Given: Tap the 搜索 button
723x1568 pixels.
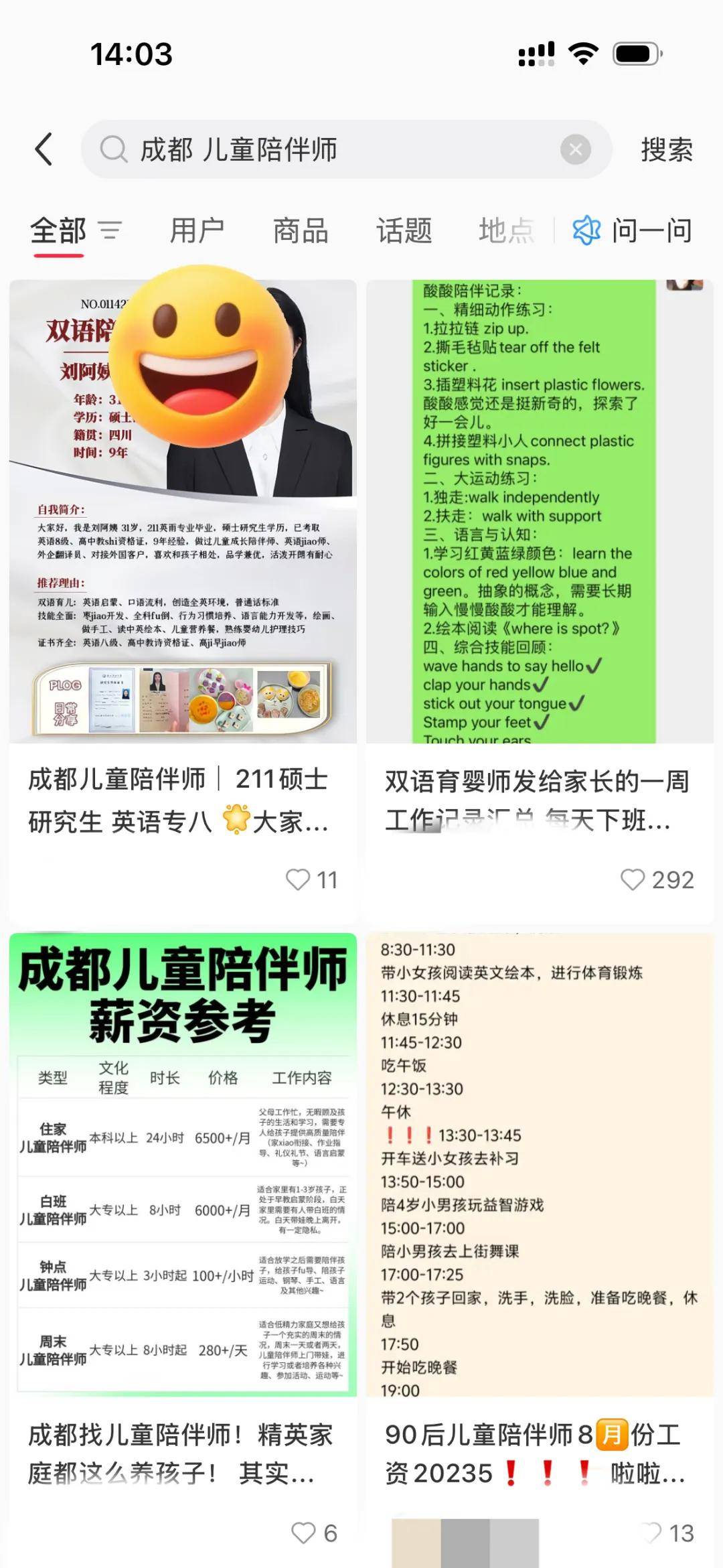Looking at the screenshot, I should point(666,149).
